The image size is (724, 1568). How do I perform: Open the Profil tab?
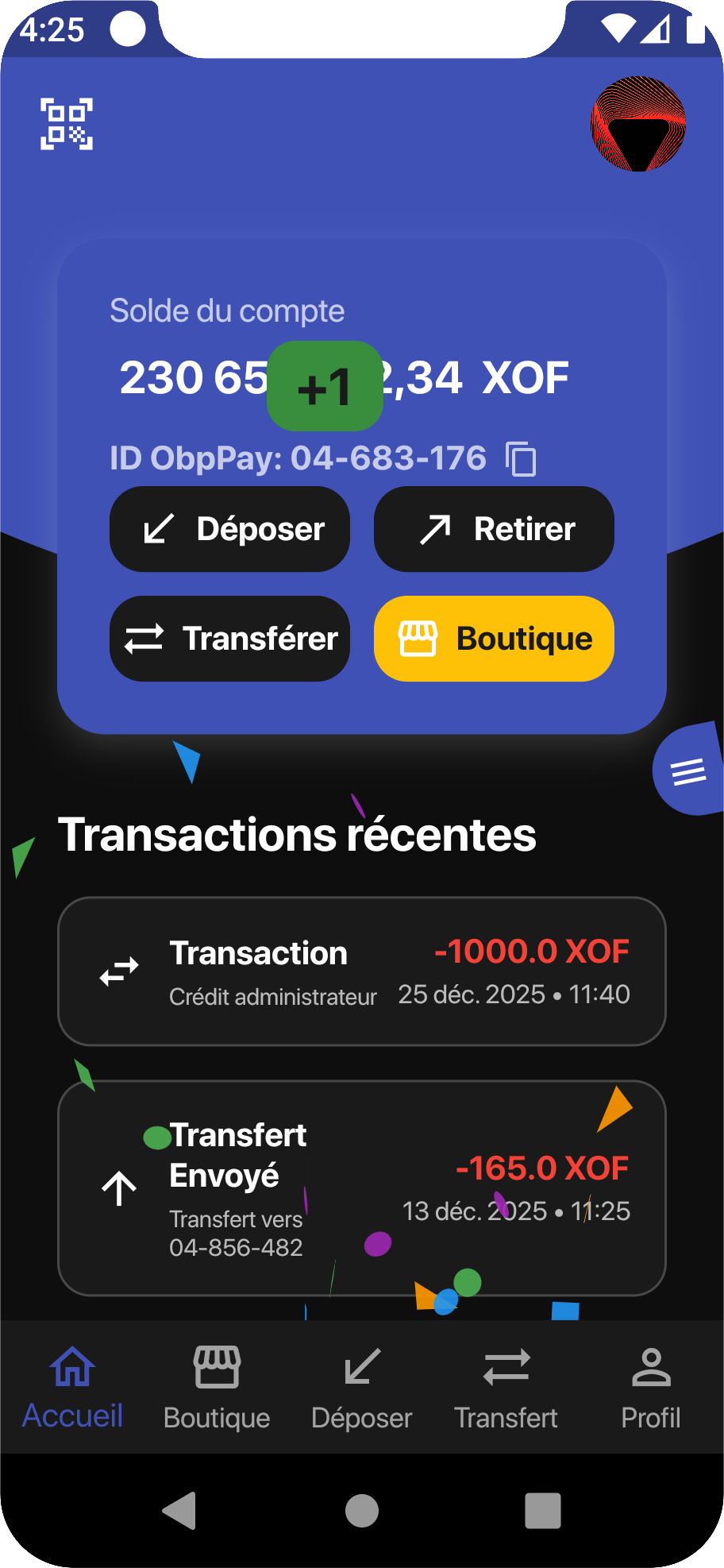point(651,1387)
